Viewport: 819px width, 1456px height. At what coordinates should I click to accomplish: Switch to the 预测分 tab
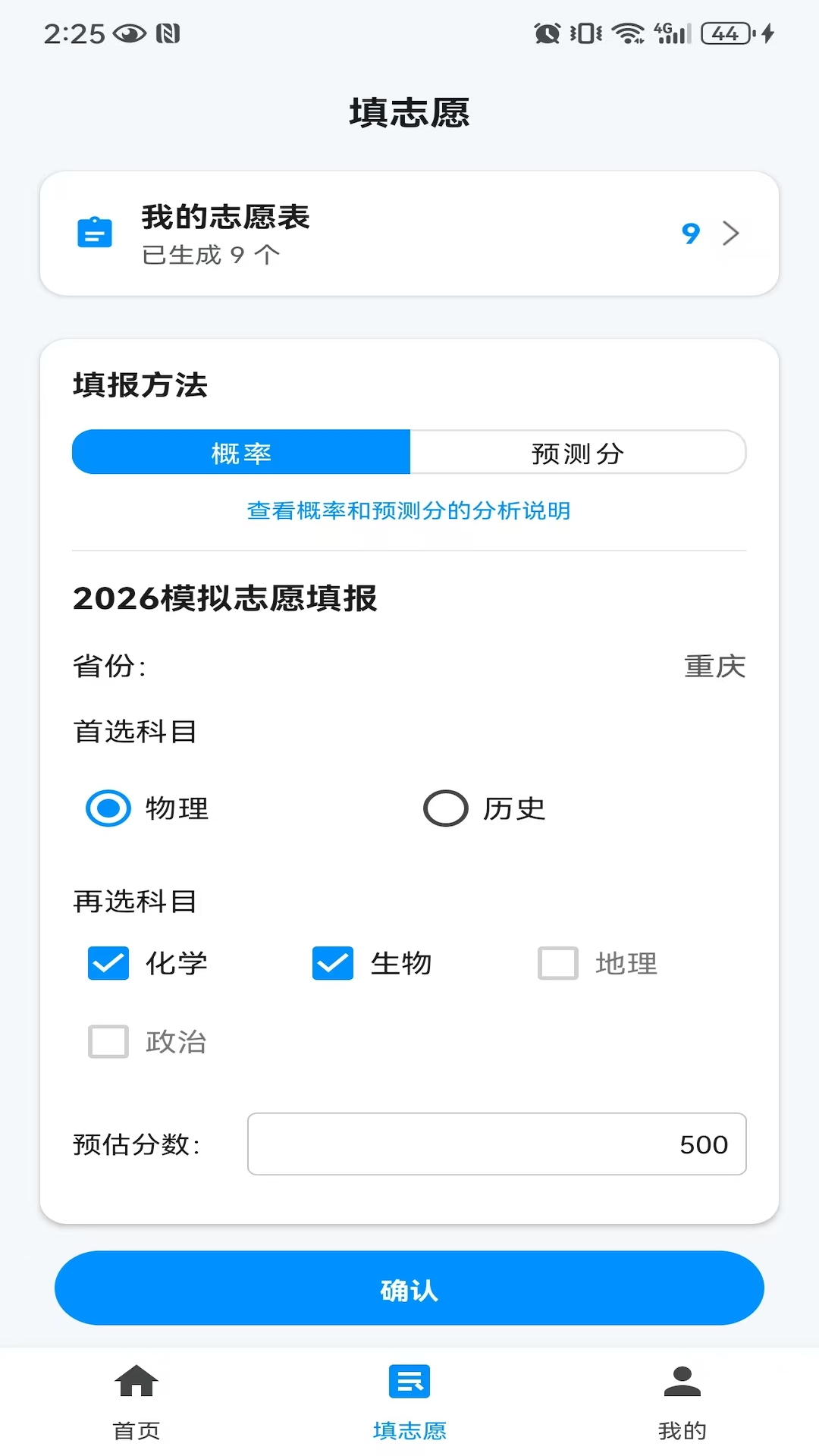(x=578, y=452)
